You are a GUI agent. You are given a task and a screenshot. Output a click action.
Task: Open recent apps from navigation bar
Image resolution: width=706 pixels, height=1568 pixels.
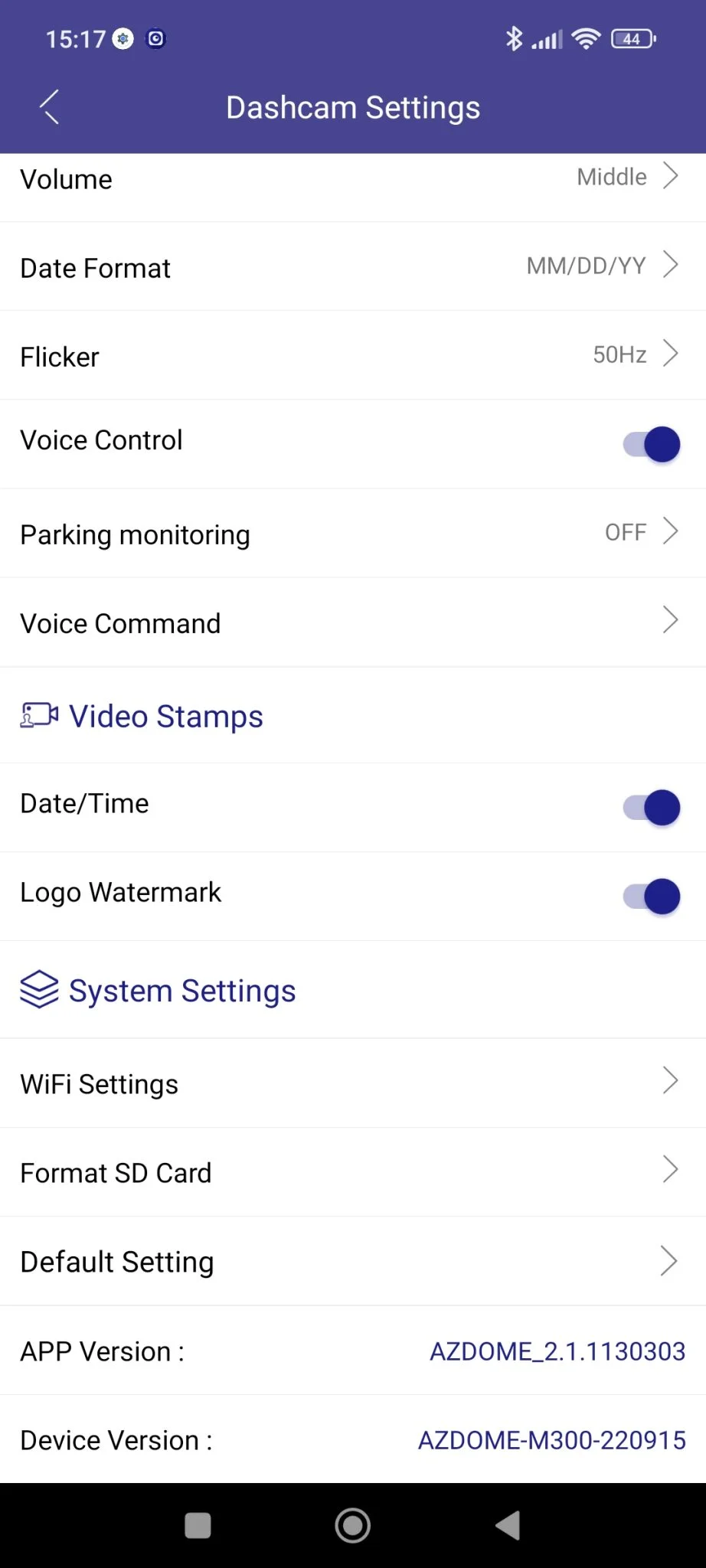point(198,1525)
